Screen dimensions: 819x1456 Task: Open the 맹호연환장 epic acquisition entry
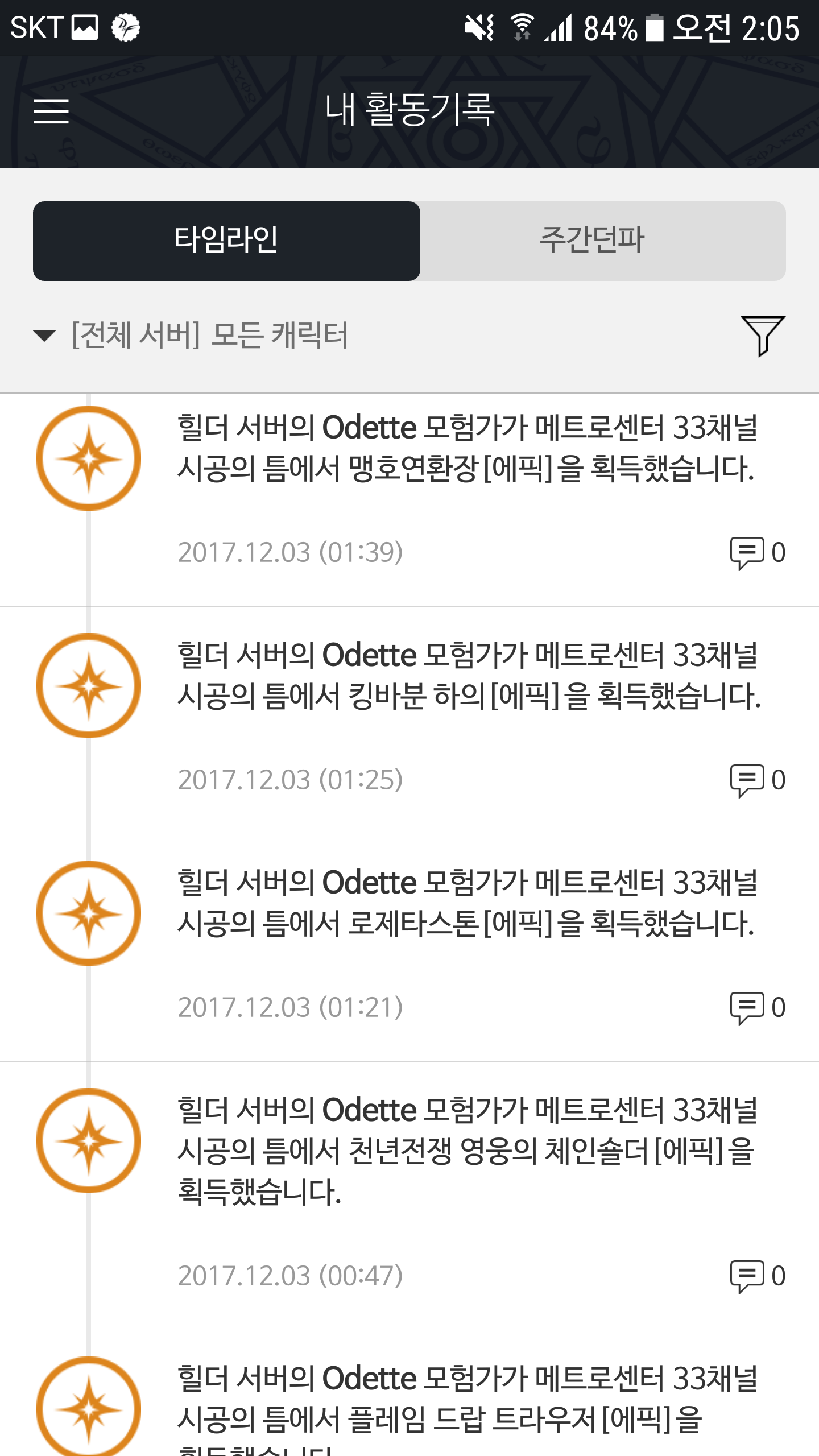point(466,448)
